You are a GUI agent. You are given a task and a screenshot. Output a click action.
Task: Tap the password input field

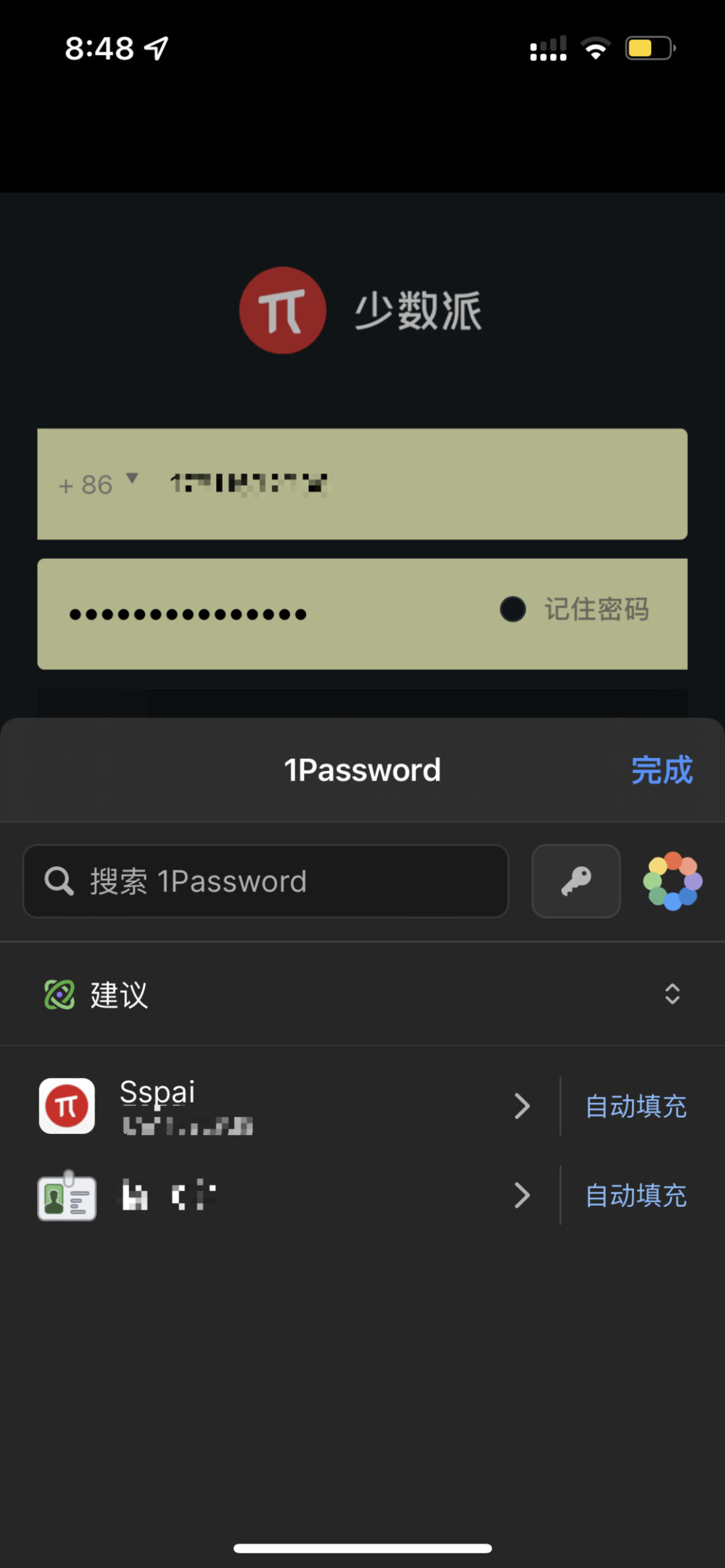[x=269, y=614]
